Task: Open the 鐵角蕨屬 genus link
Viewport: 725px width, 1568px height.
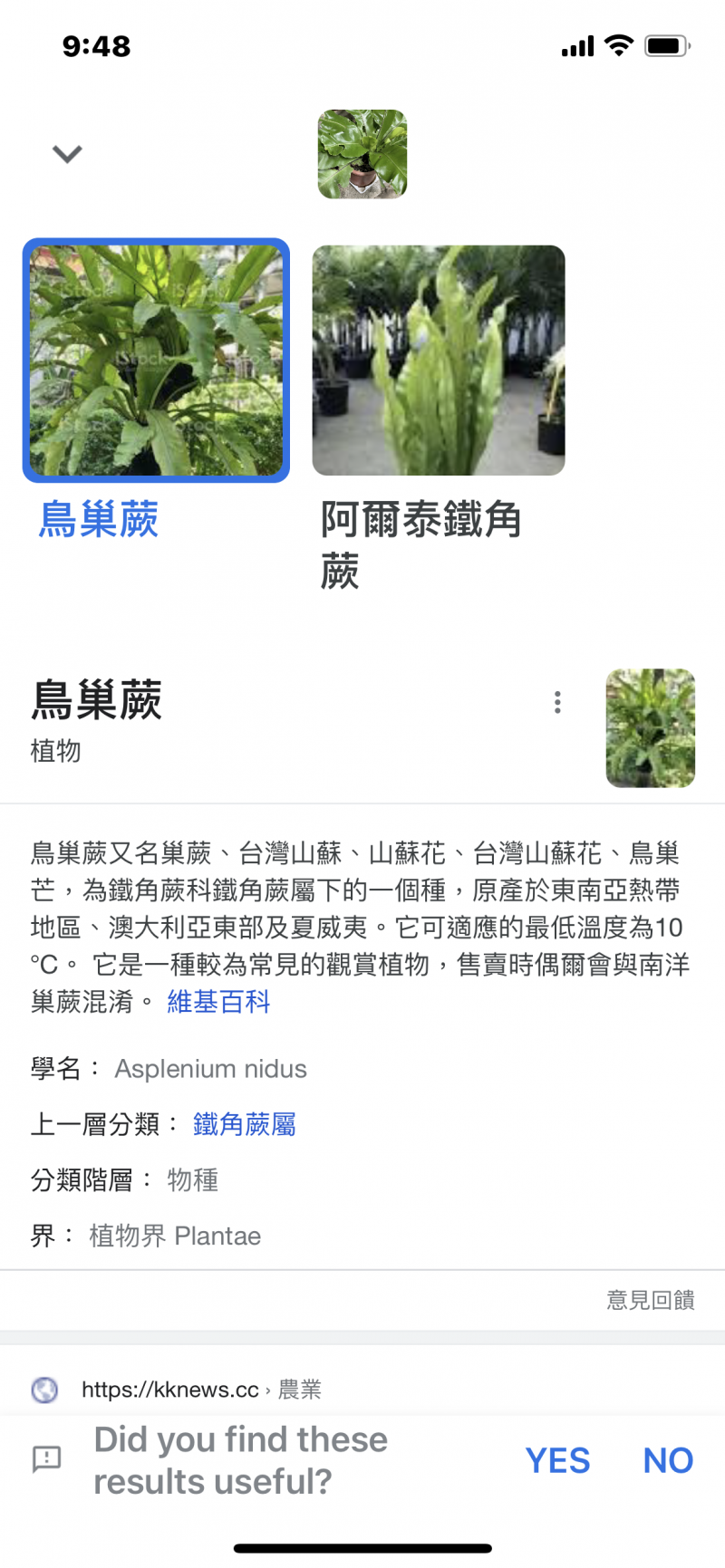Action: point(245,1124)
